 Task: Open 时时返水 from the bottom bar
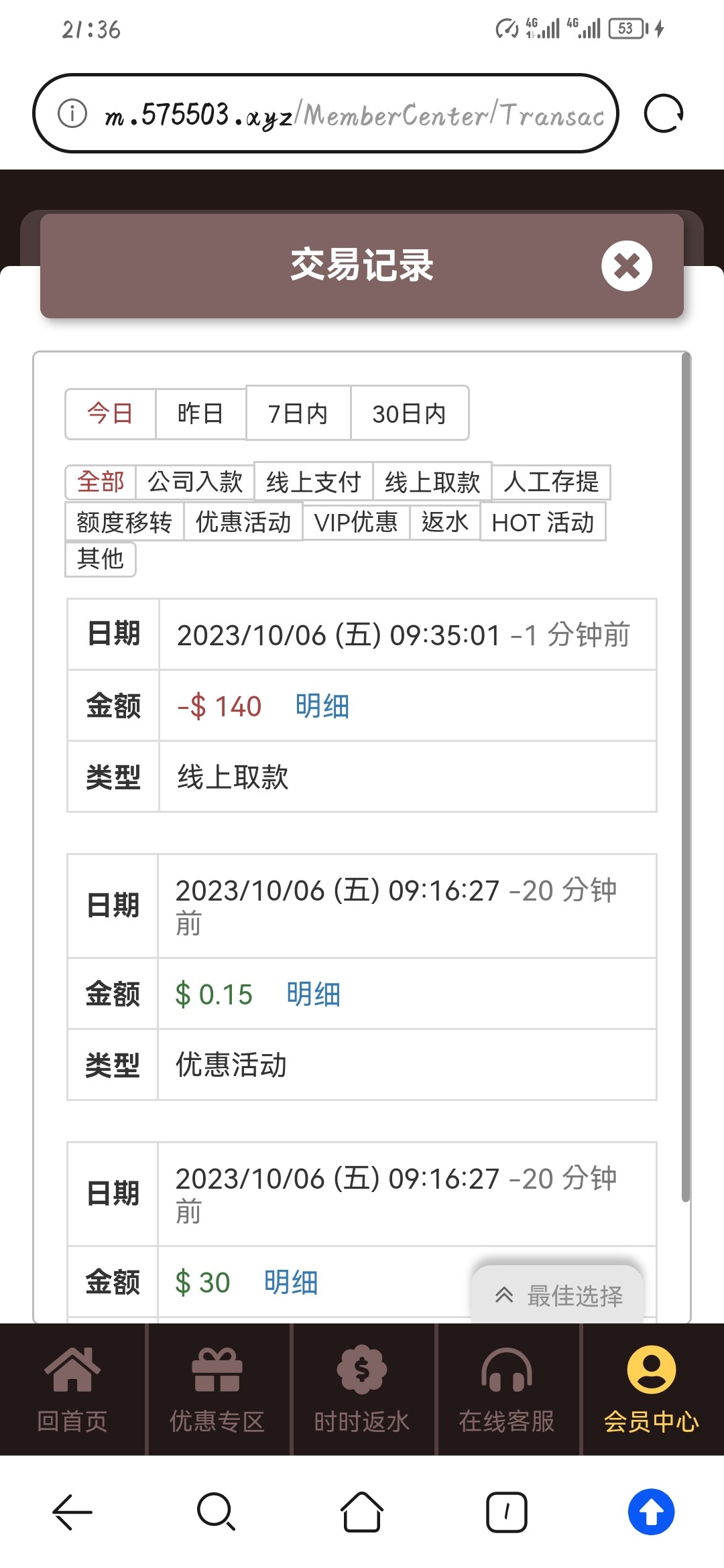click(362, 1390)
